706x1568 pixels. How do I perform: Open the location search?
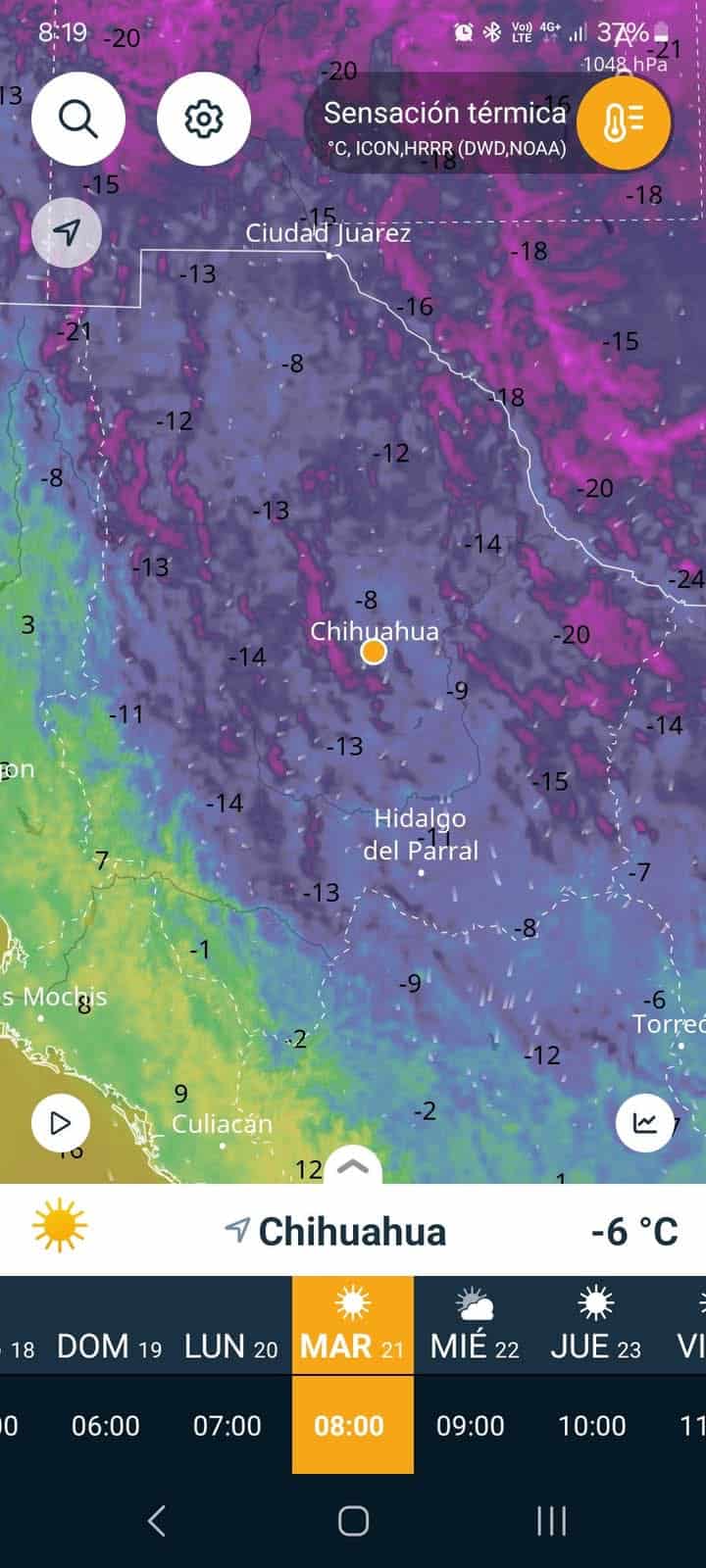click(77, 119)
